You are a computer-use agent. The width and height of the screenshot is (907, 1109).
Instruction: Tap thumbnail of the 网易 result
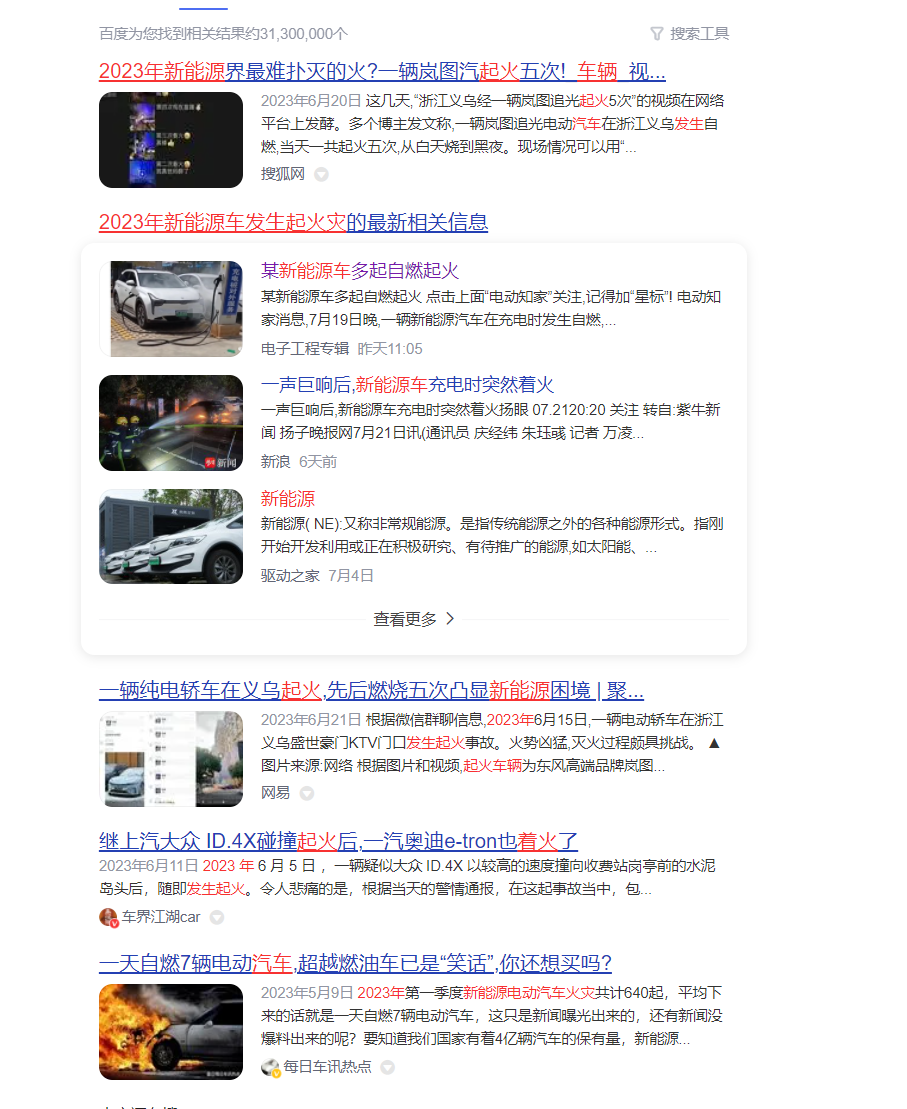pyautogui.click(x=171, y=759)
